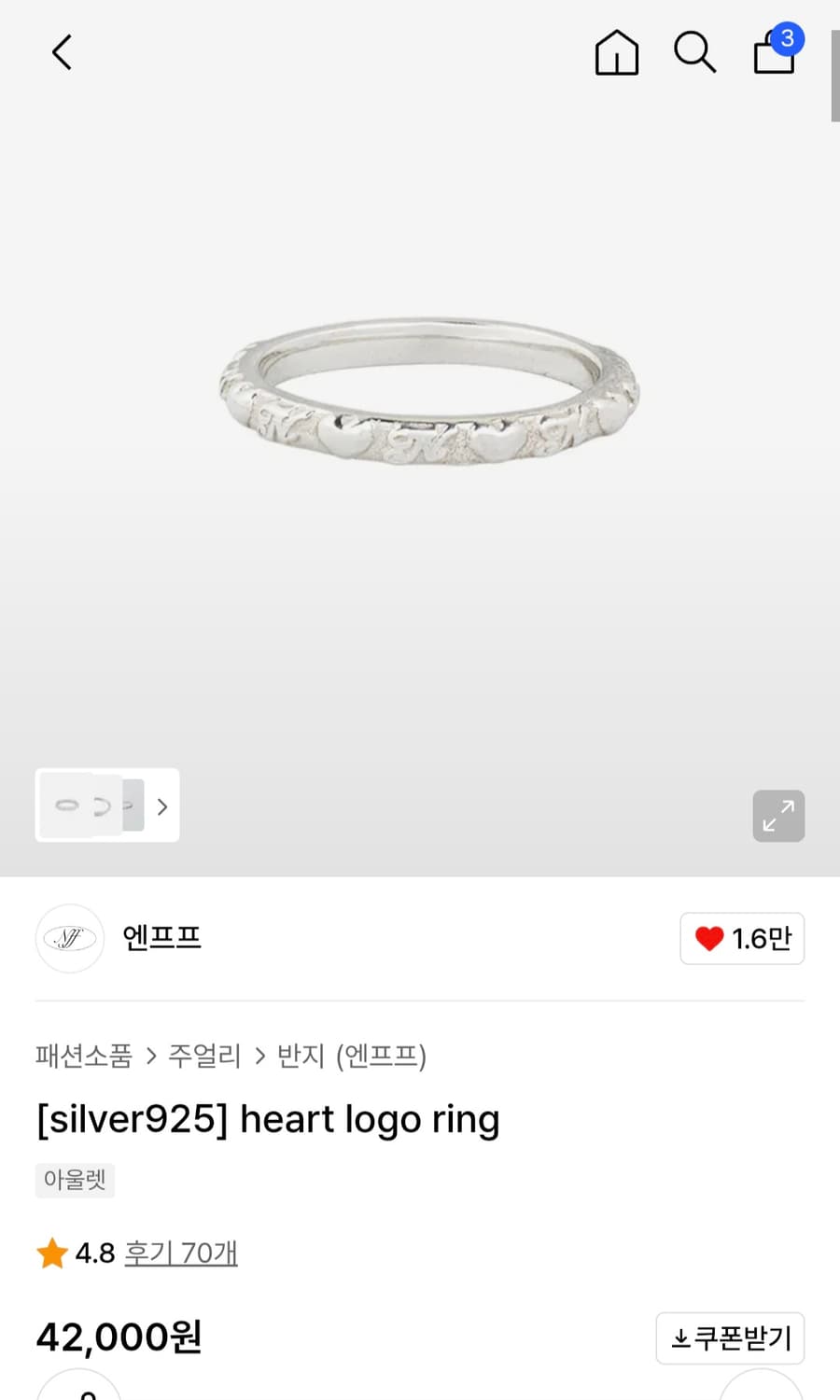Navigate to the 패션소품 category
This screenshot has height=1400, width=840.
point(82,1056)
